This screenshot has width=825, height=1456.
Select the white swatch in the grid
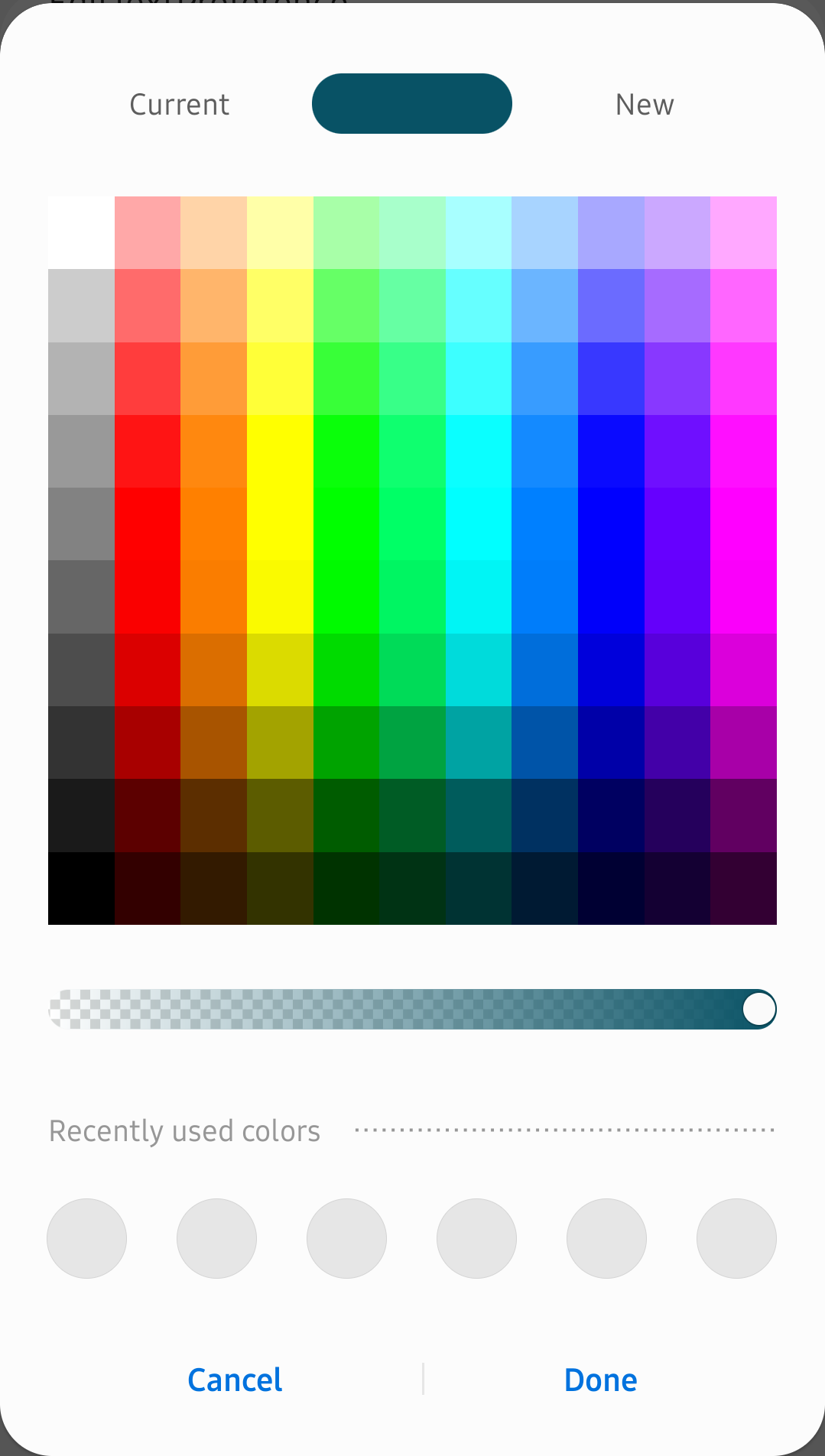pyautogui.click(x=81, y=232)
